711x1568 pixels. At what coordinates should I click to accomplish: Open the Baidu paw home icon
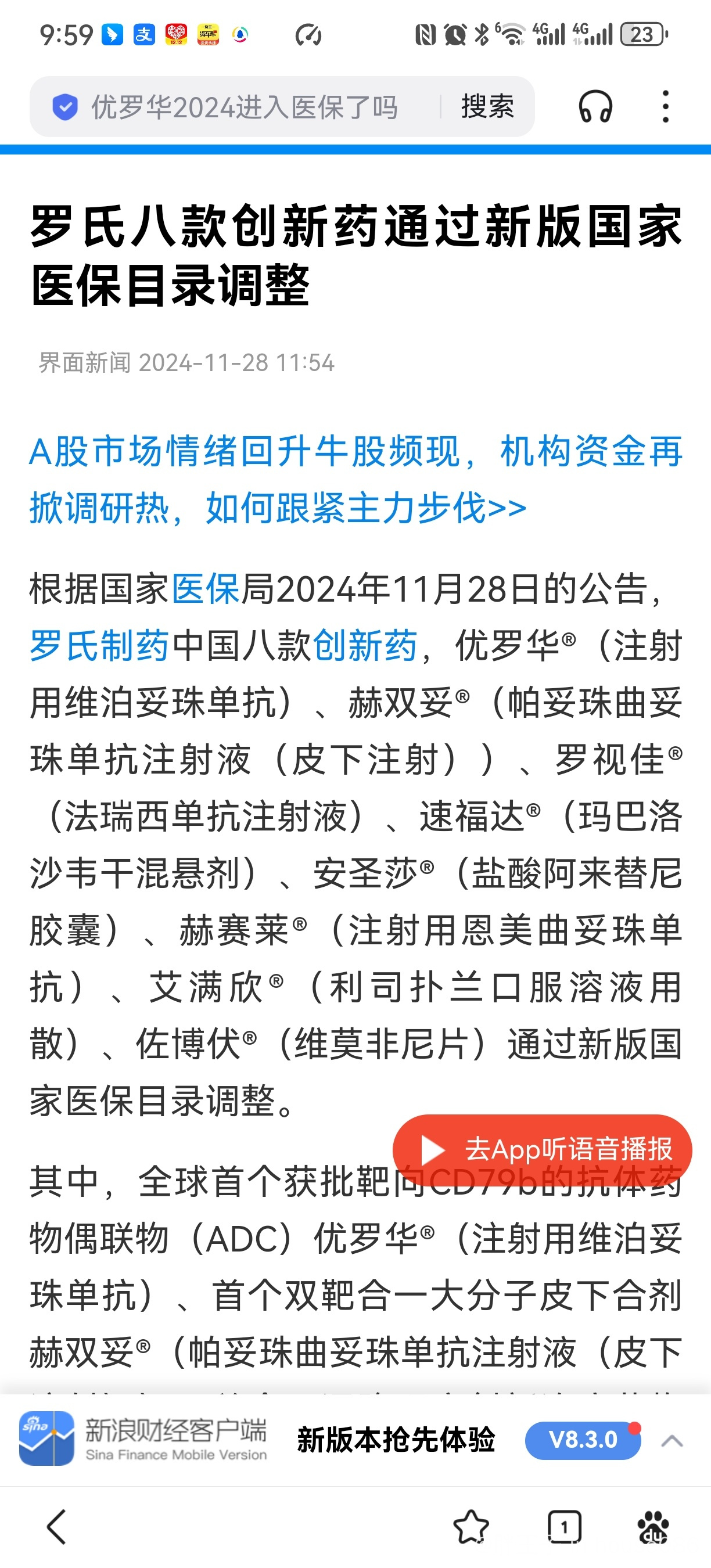pyautogui.click(x=653, y=1527)
